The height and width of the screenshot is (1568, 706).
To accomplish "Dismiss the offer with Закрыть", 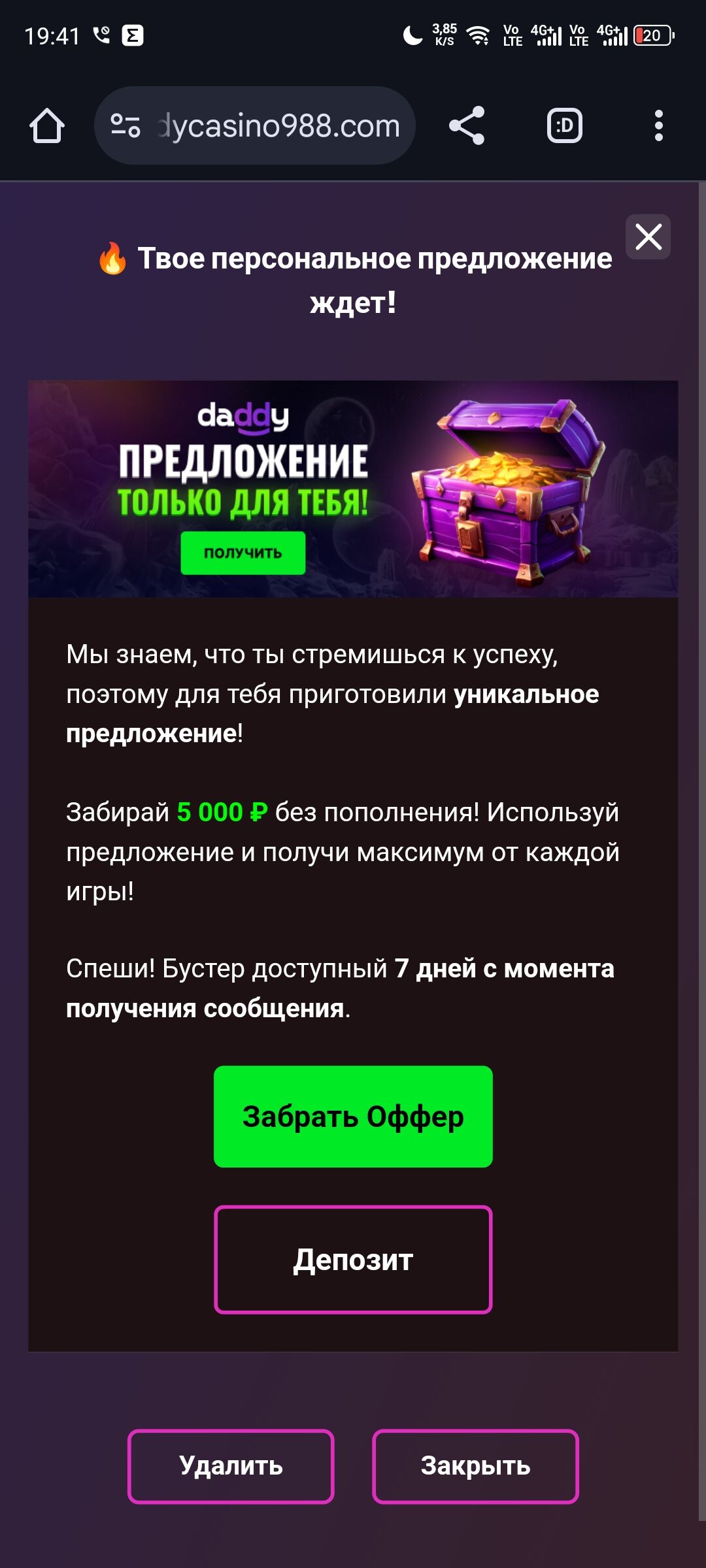I will (x=475, y=1466).
